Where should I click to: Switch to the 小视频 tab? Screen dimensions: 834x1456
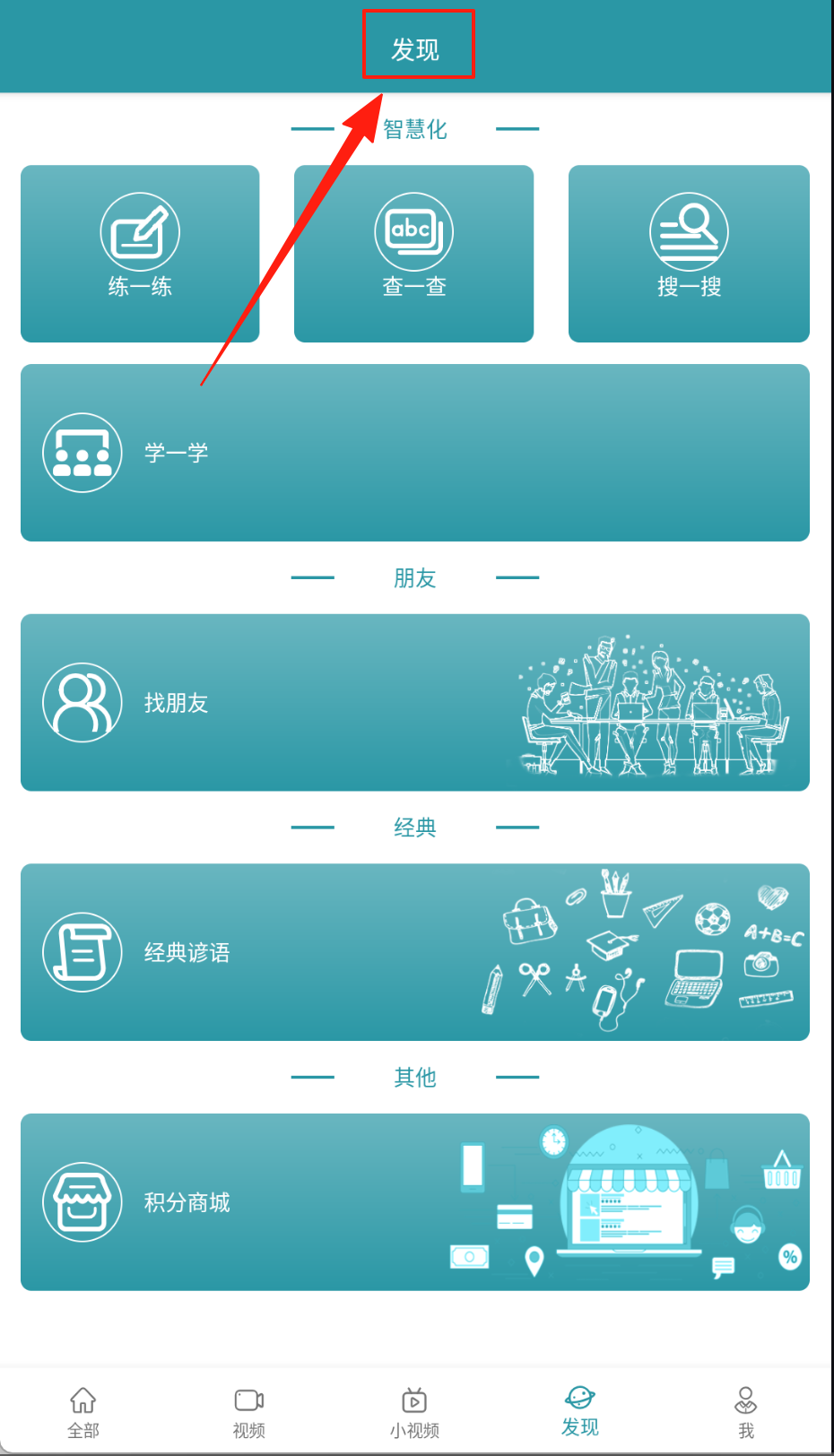tap(414, 1412)
